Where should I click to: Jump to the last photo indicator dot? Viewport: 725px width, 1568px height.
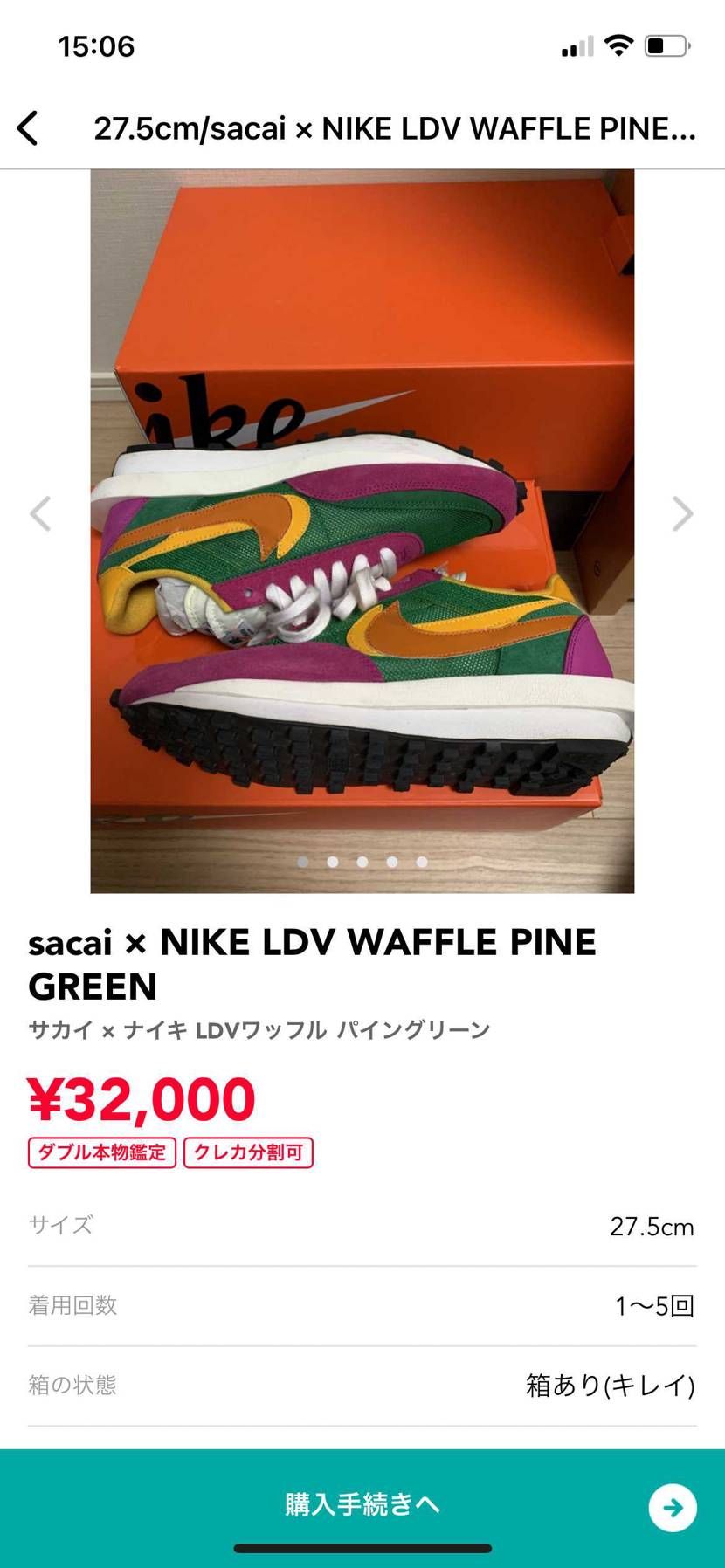coord(422,862)
